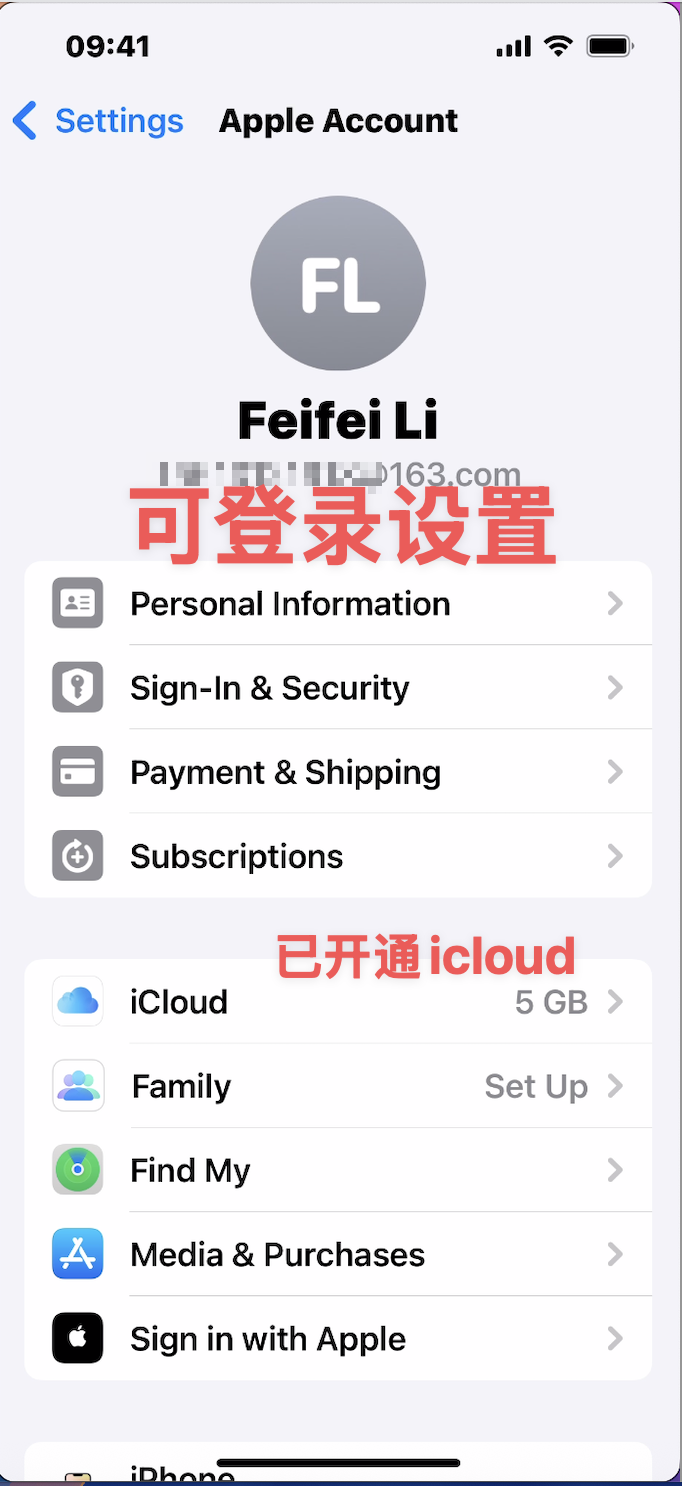
Task: Open Media & Purchases
Action: pos(338,1253)
